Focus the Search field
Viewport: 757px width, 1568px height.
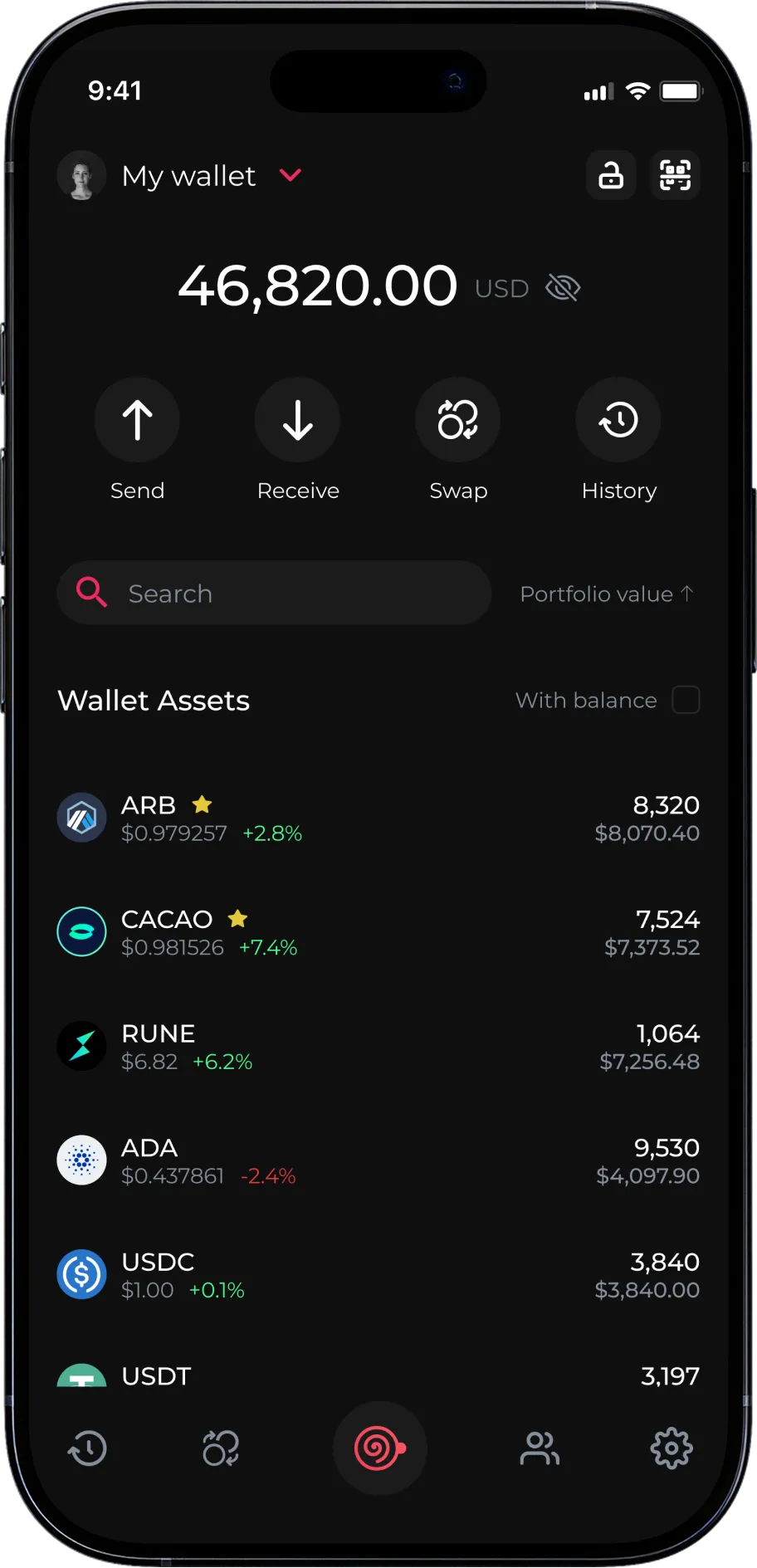274,593
